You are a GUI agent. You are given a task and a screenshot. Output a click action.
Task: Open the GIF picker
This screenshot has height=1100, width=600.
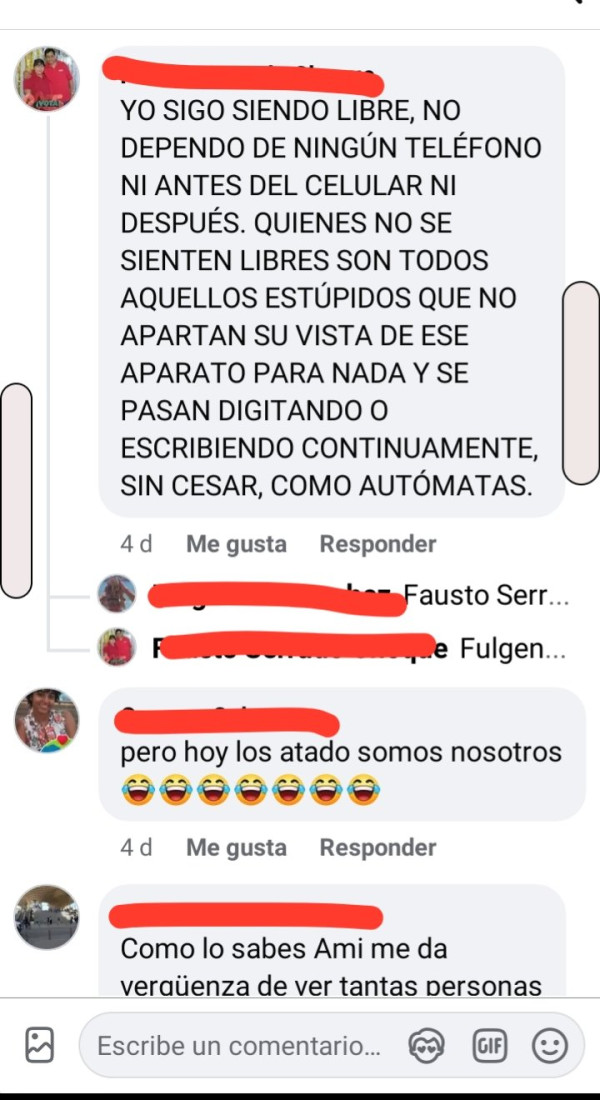(x=489, y=1046)
